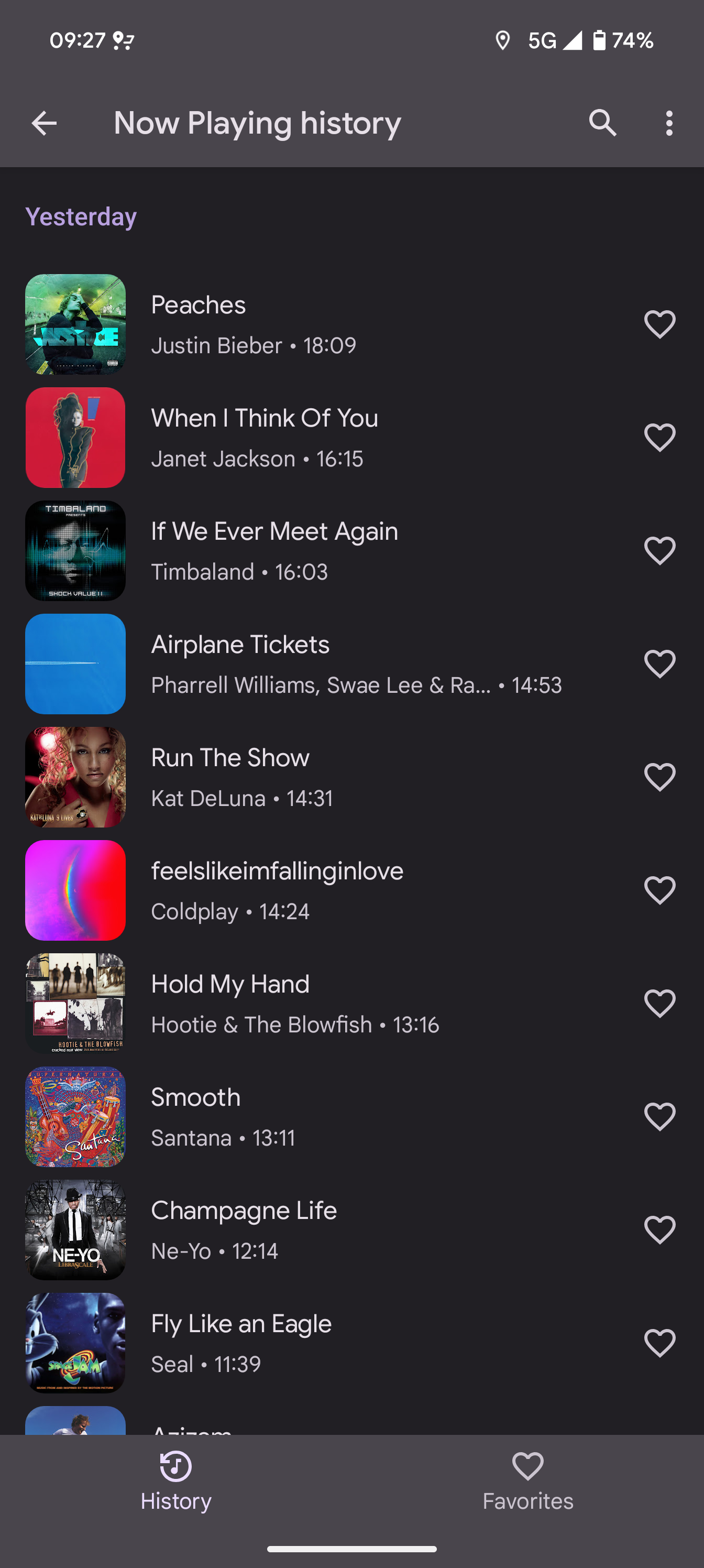Favorite When I Think Of You
This screenshot has height=1568, width=704.
(x=659, y=438)
